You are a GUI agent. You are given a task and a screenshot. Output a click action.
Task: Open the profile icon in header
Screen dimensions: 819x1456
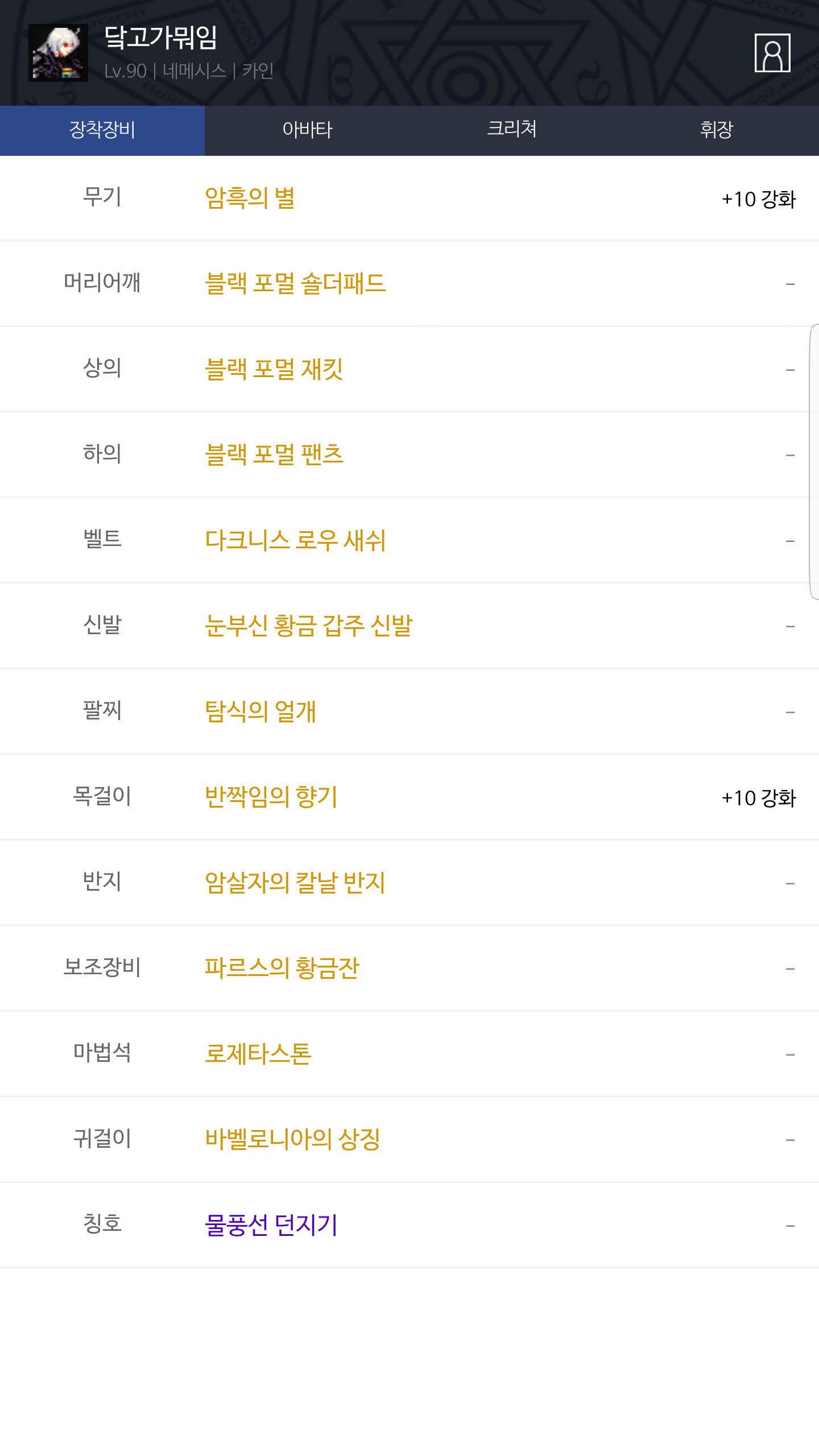pos(772,53)
